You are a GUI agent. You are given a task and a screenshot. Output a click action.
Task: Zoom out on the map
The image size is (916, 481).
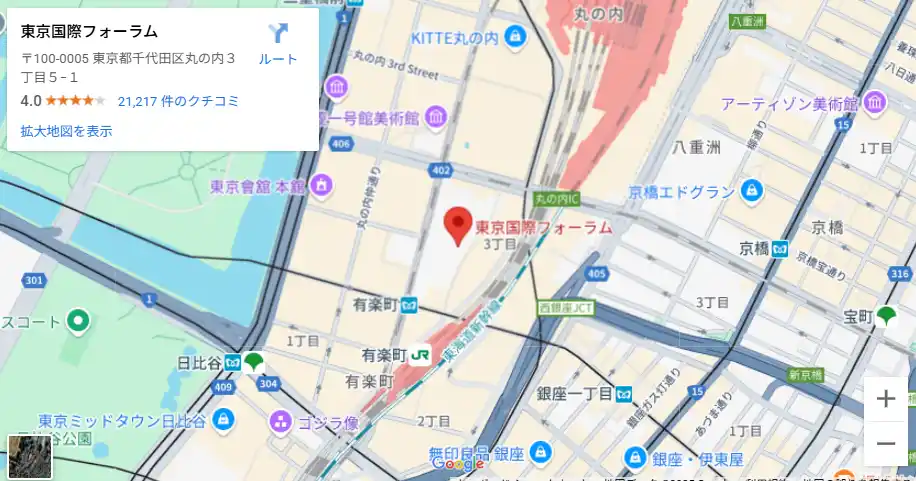tap(885, 443)
